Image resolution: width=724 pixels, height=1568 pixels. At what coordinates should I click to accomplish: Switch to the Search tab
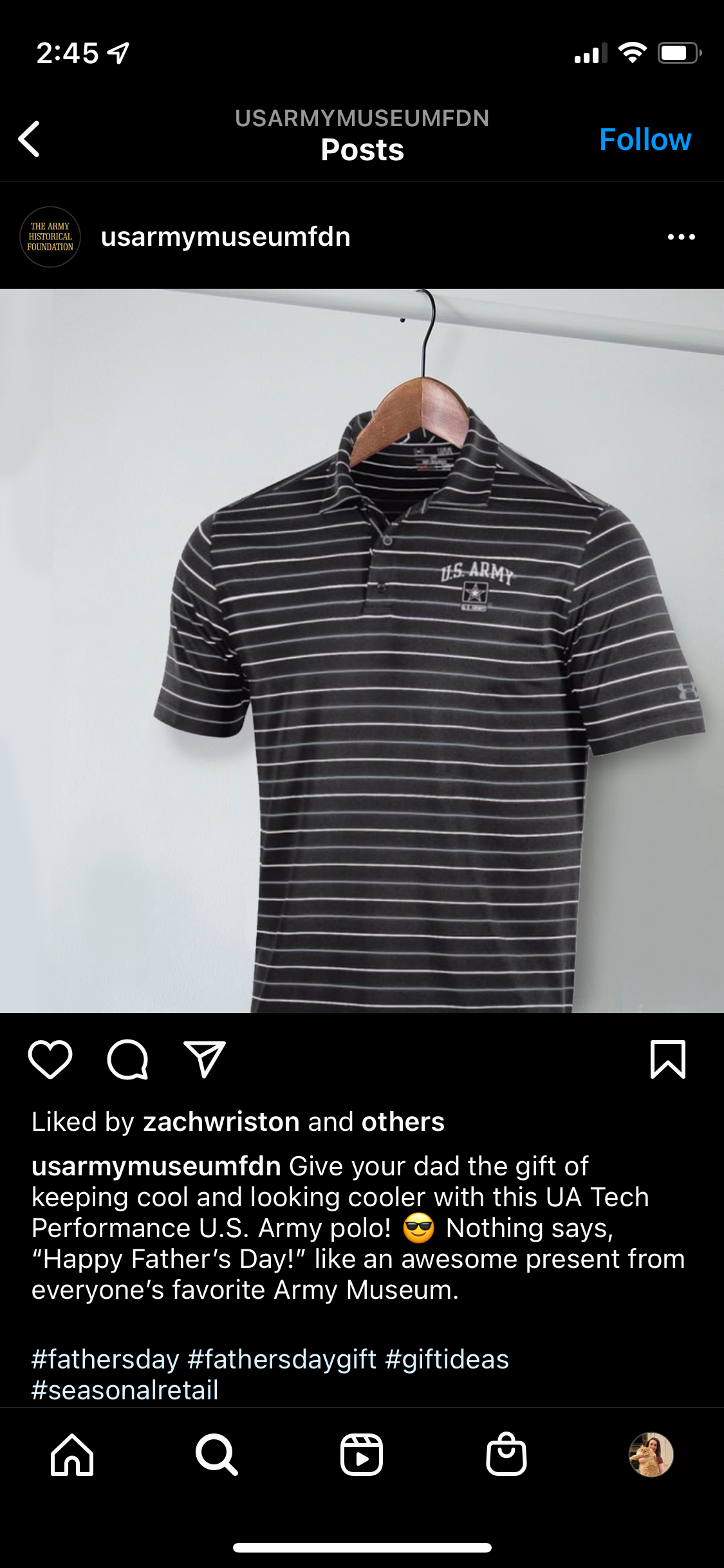pyautogui.click(x=217, y=1455)
